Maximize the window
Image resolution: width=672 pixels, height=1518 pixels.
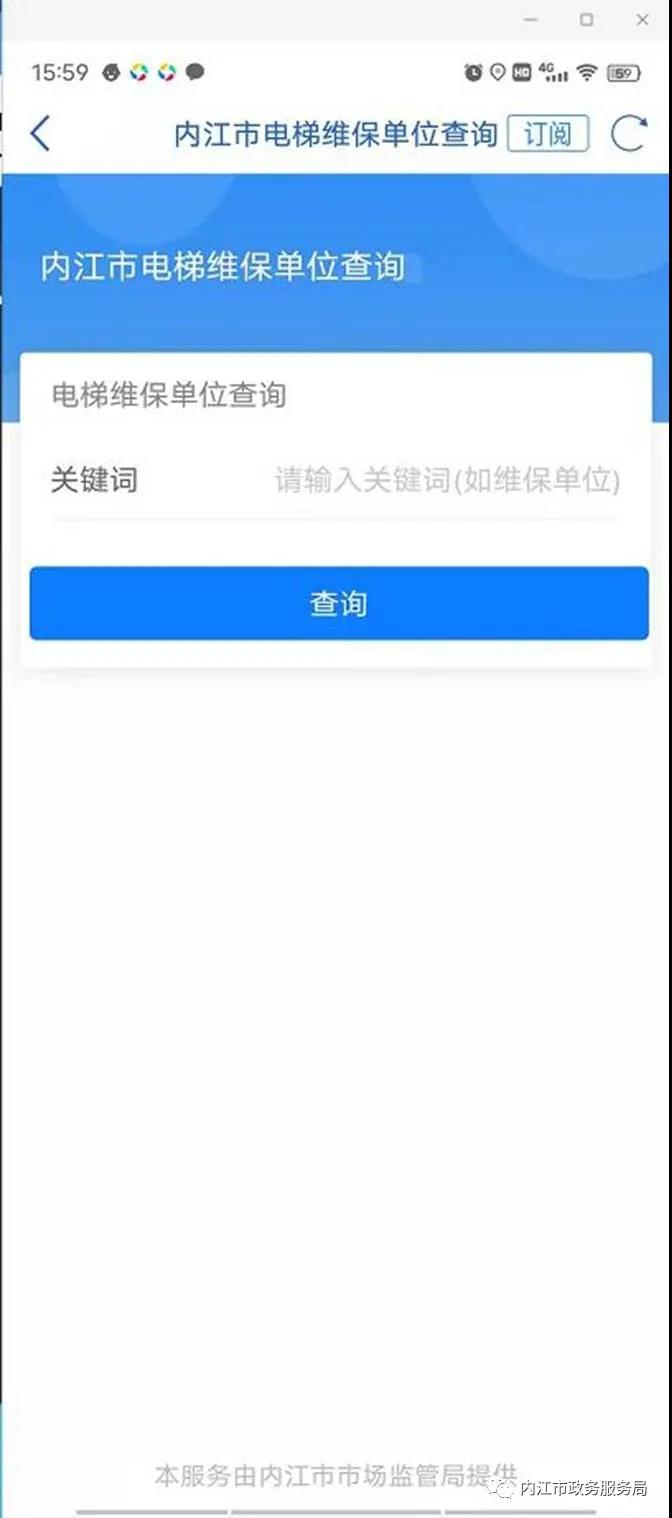pos(587,19)
